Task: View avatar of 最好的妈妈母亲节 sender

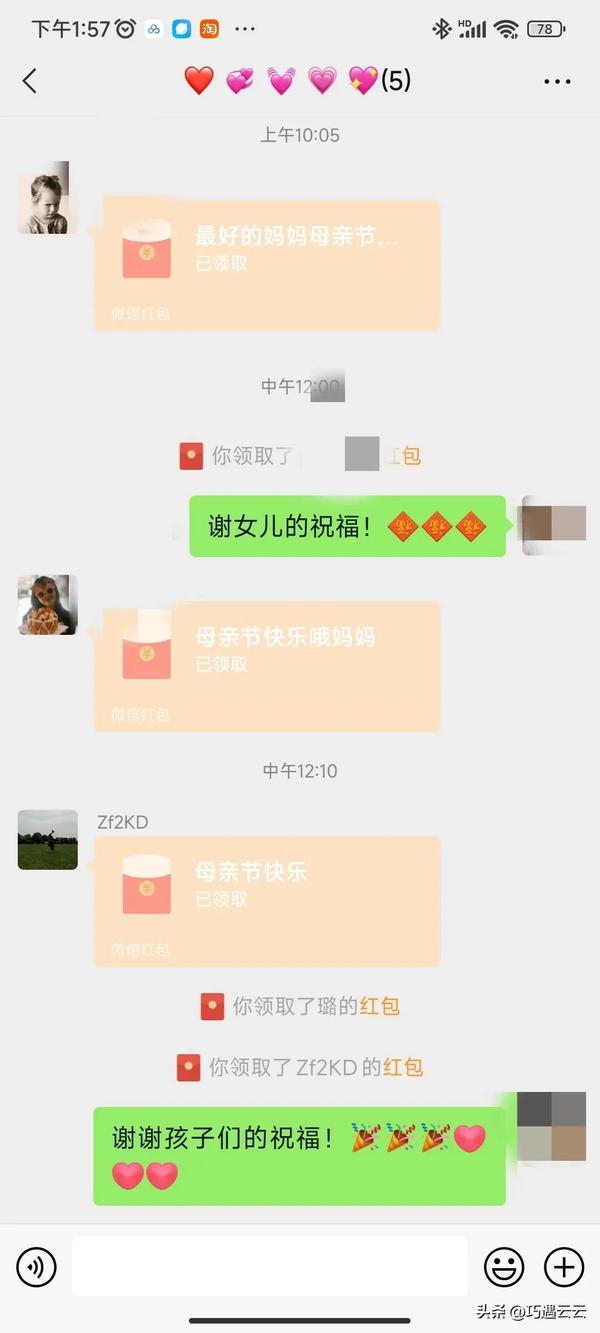Action: 44,198
